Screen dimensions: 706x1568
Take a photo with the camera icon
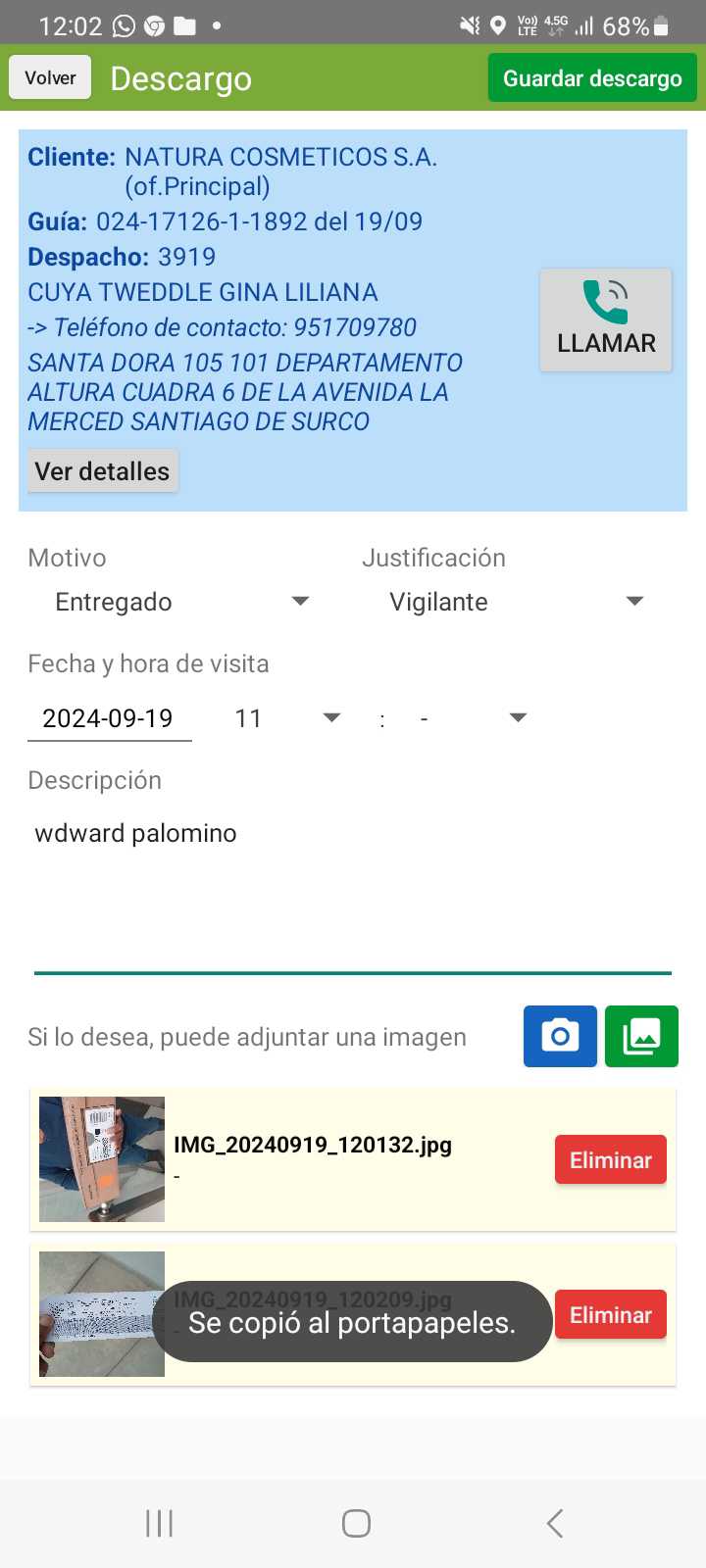[x=560, y=1036]
